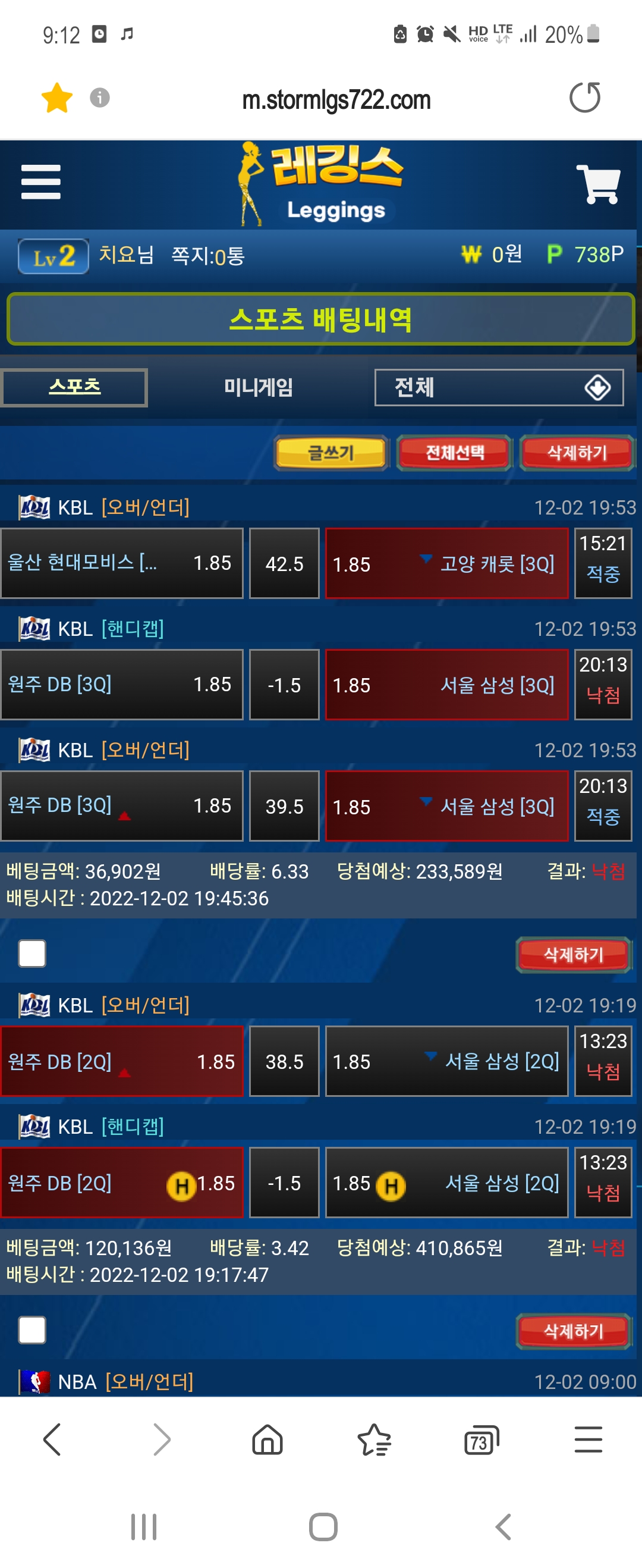The image size is (642, 1568).
Task: Check the box under the 120,136원 bet
Action: [32, 1330]
